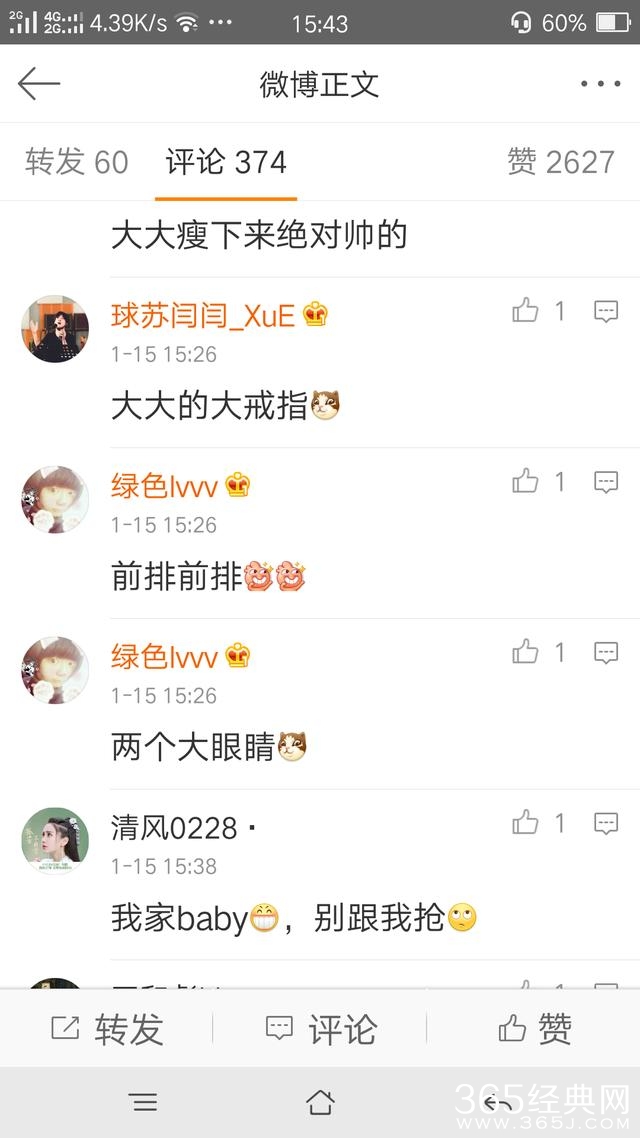Reply to the comment "大大的大戒指"
This screenshot has width=640, height=1138.
[606, 311]
